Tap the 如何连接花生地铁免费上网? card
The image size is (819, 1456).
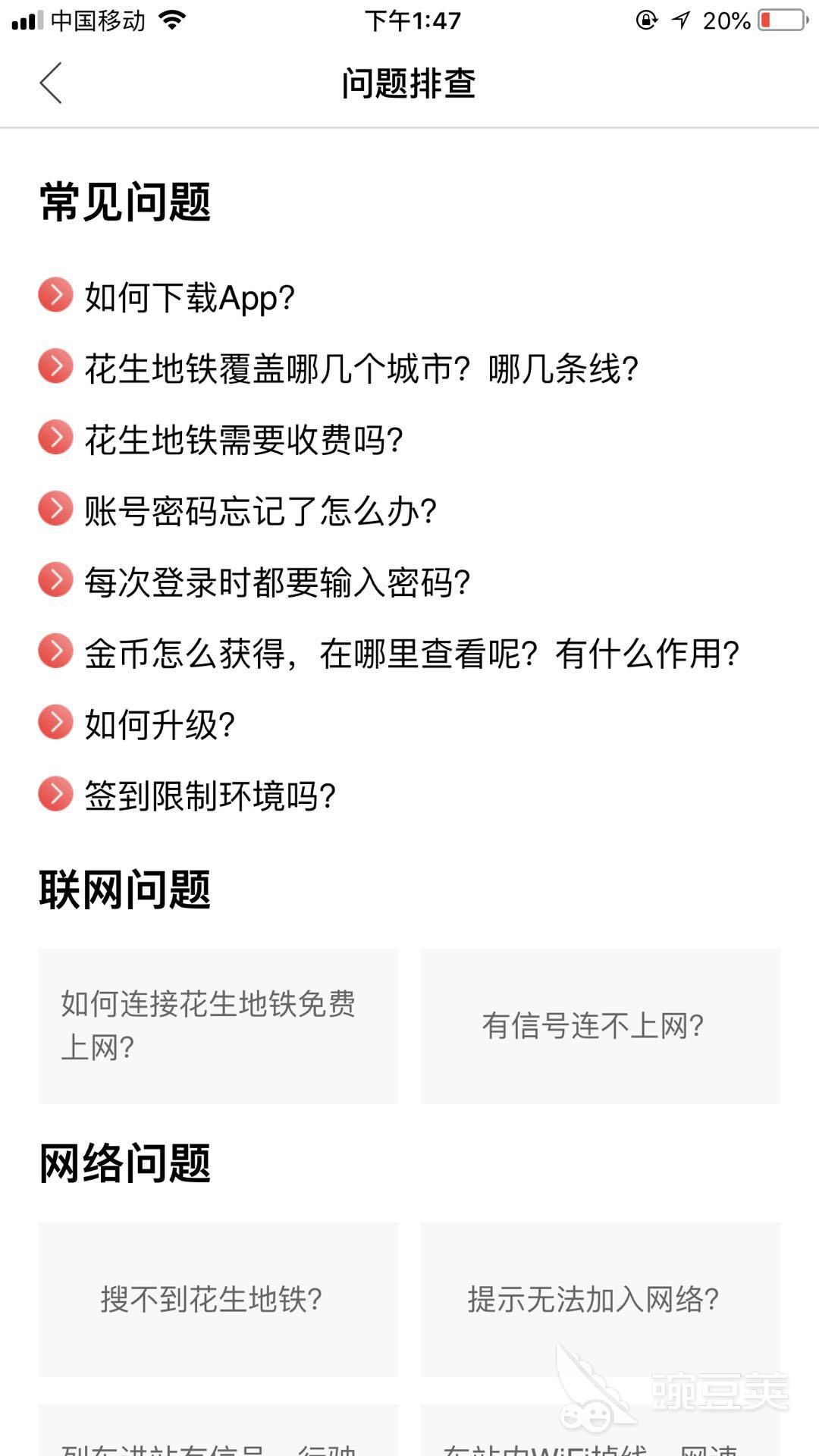pyautogui.click(x=218, y=1025)
